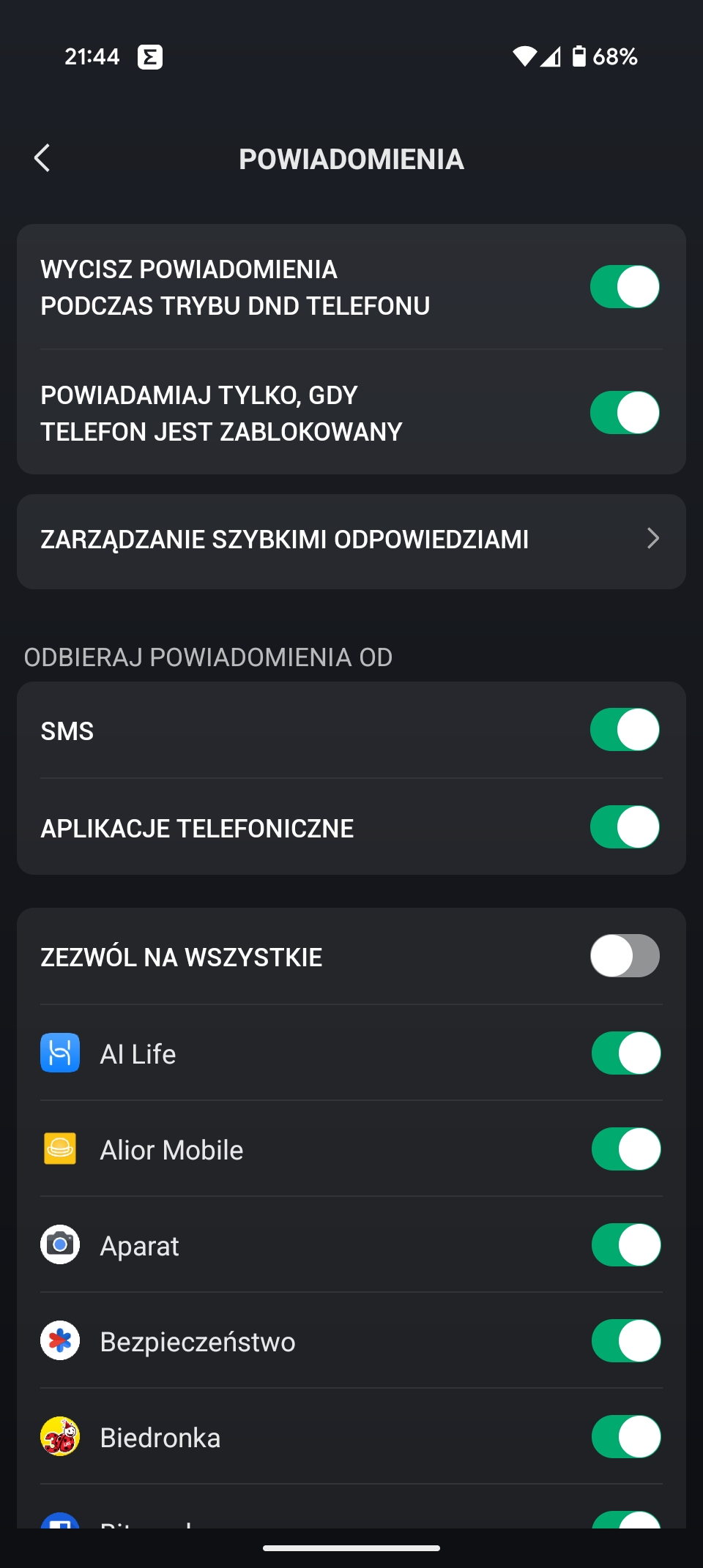Switch off Alior Mobile notifications
Image resolution: width=703 pixels, height=1568 pixels.
[626, 1149]
